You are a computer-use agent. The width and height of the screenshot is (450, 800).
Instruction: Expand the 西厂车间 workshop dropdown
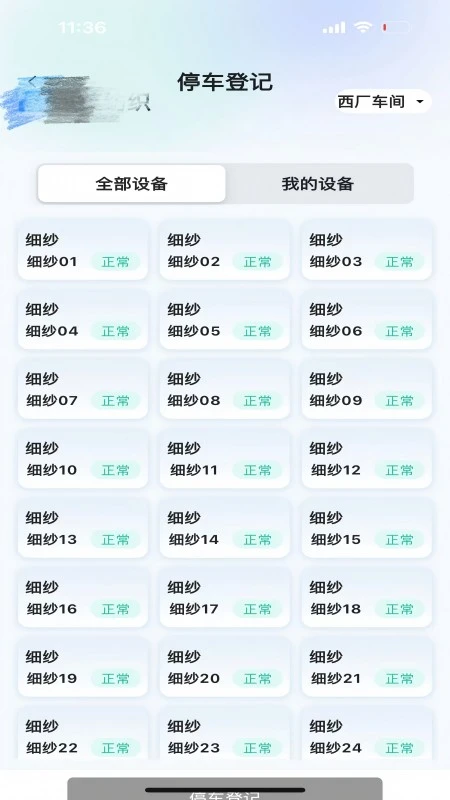(x=383, y=102)
